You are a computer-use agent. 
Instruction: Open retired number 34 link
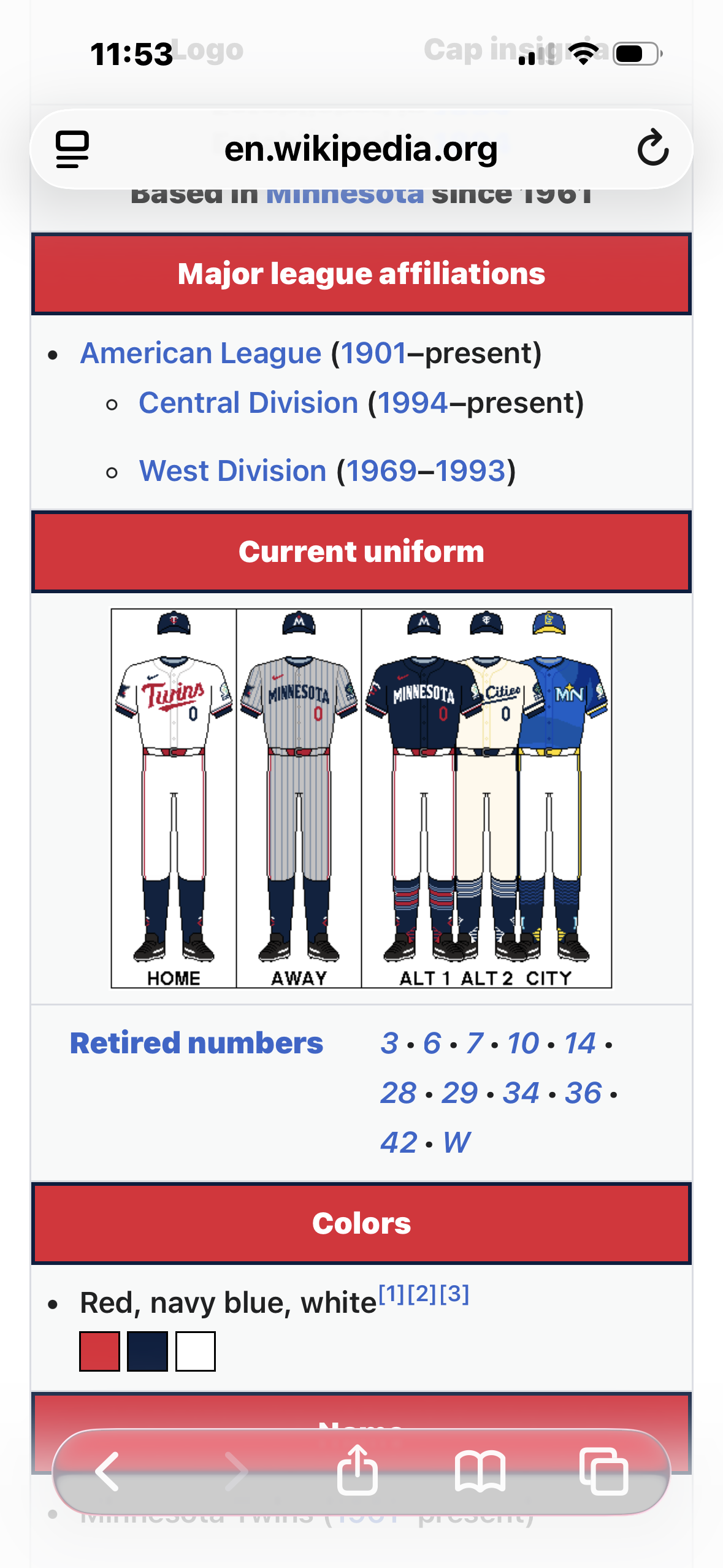pos(521,1093)
